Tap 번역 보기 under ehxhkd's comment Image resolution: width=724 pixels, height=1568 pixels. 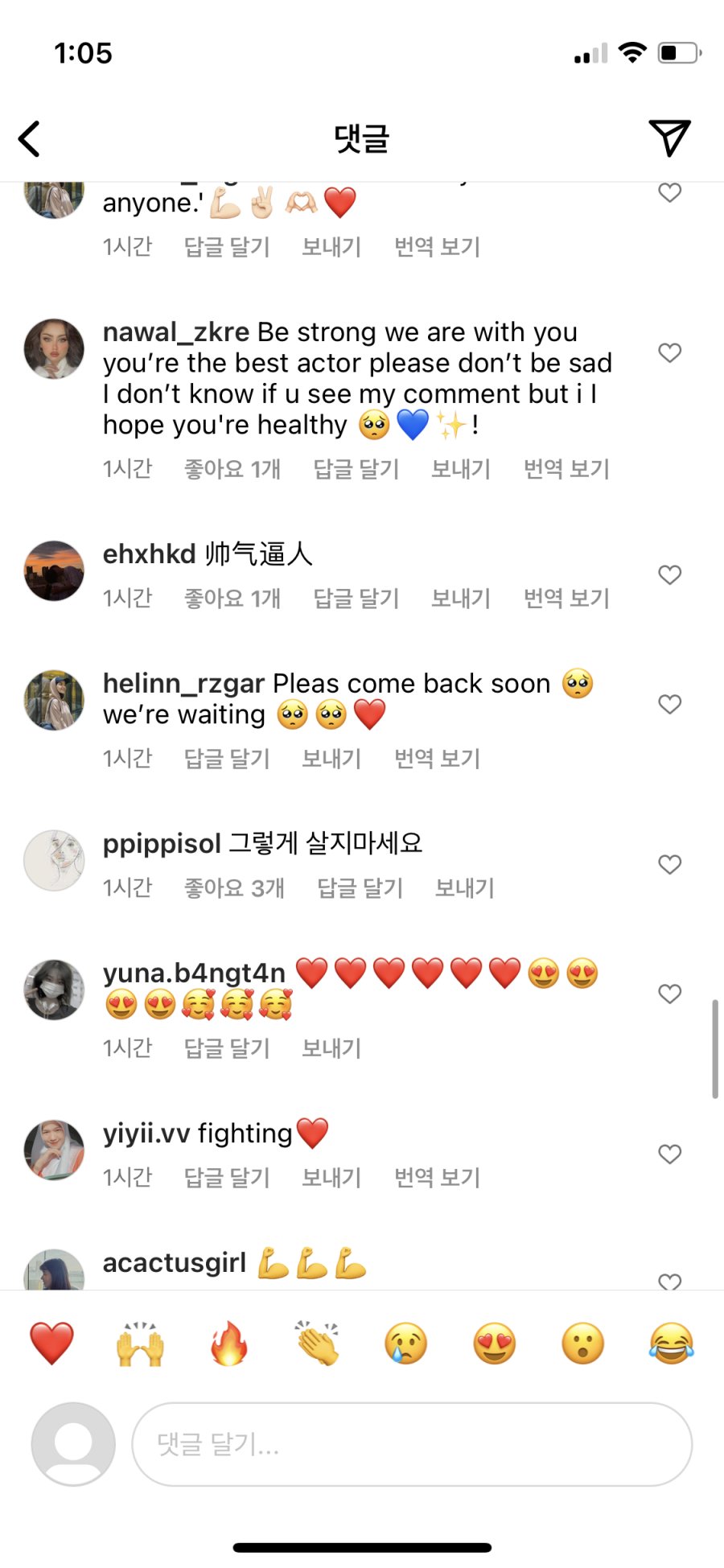(x=566, y=598)
